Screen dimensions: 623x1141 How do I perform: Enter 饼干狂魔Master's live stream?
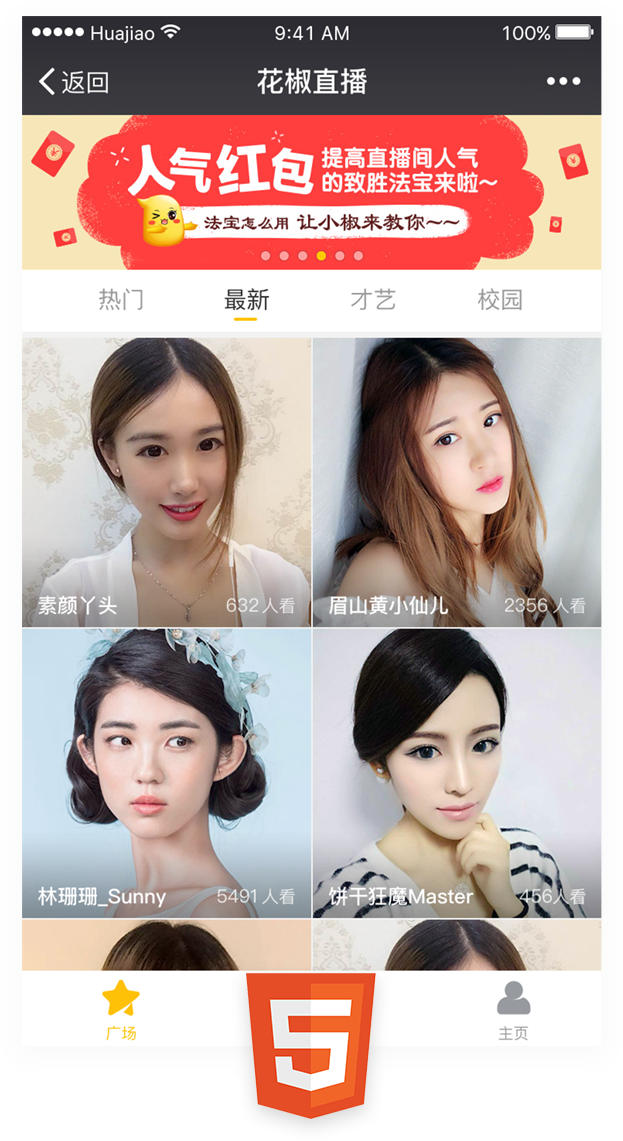pyautogui.click(x=457, y=772)
